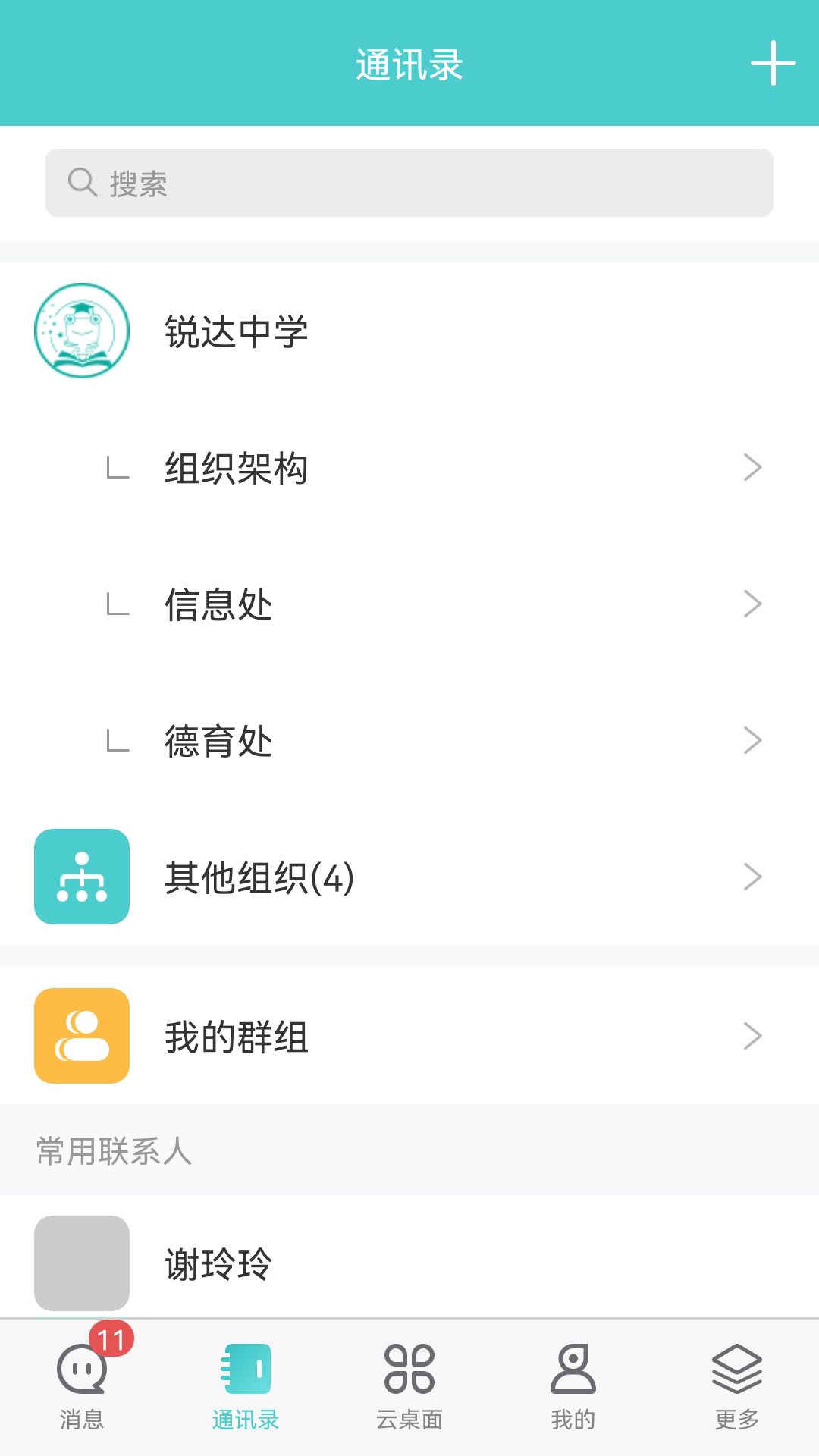Image resolution: width=819 pixels, height=1456 pixels.
Task: Open 我的群组
Action: pyautogui.click(x=409, y=1037)
